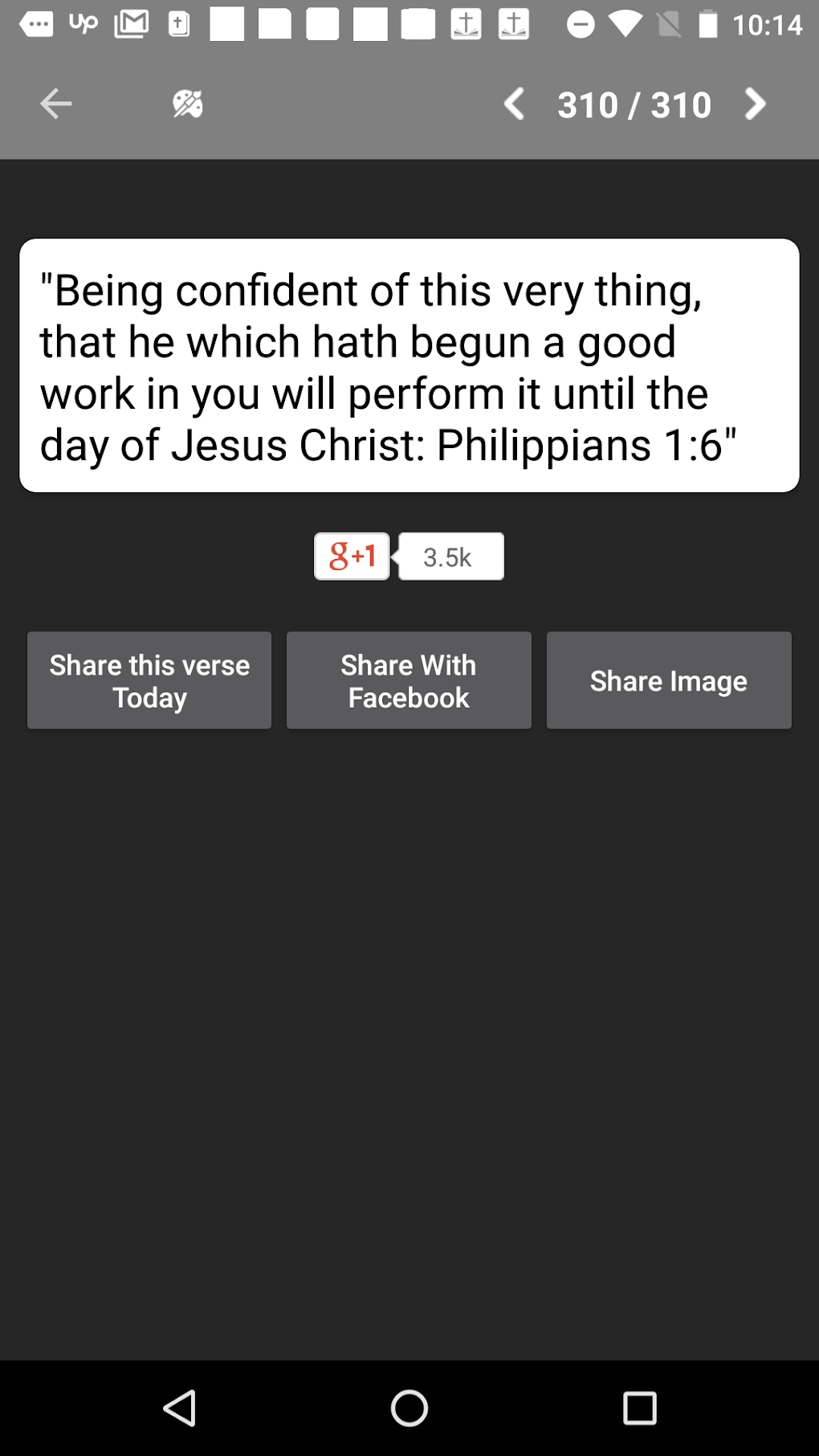Go to the next verse
The width and height of the screenshot is (819, 1456).
(755, 104)
